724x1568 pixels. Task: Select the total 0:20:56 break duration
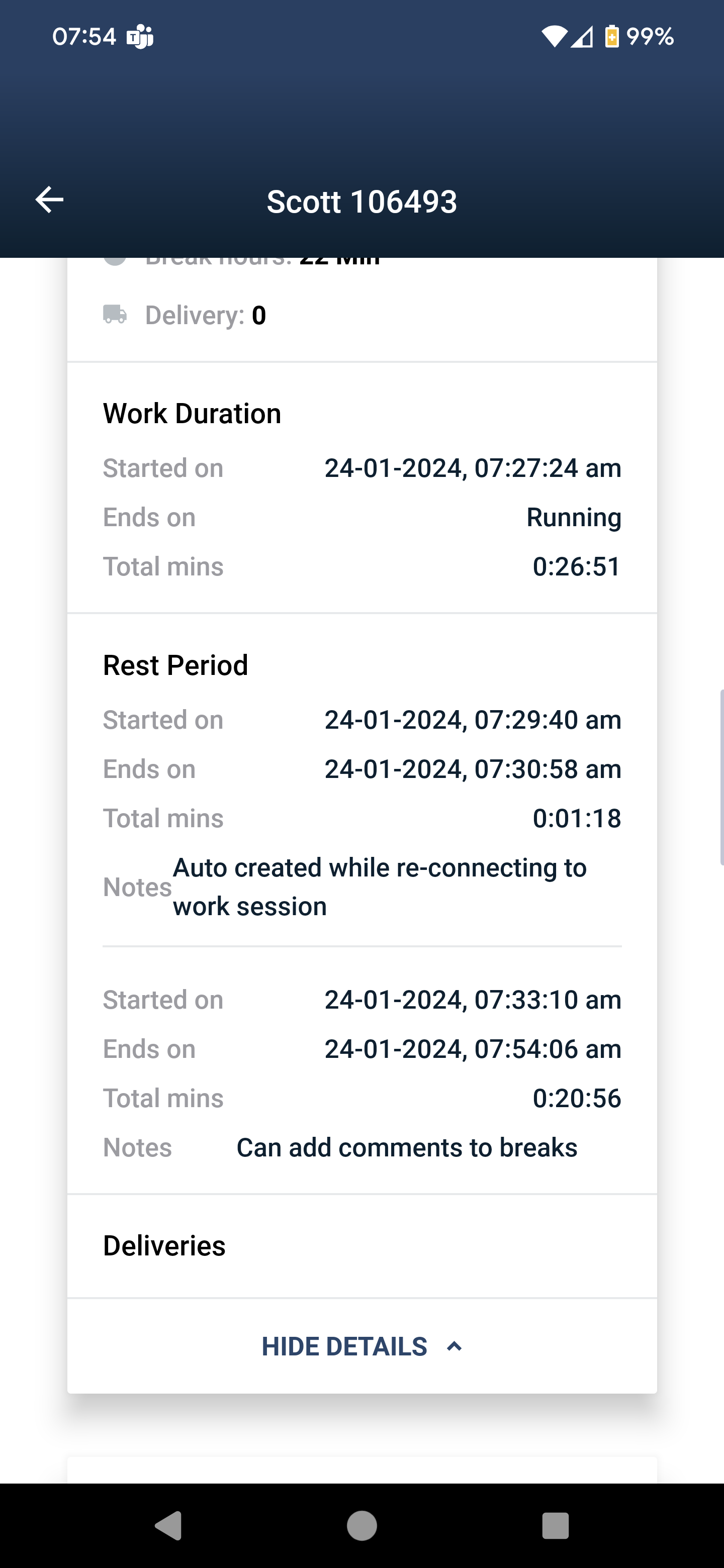(x=576, y=1098)
